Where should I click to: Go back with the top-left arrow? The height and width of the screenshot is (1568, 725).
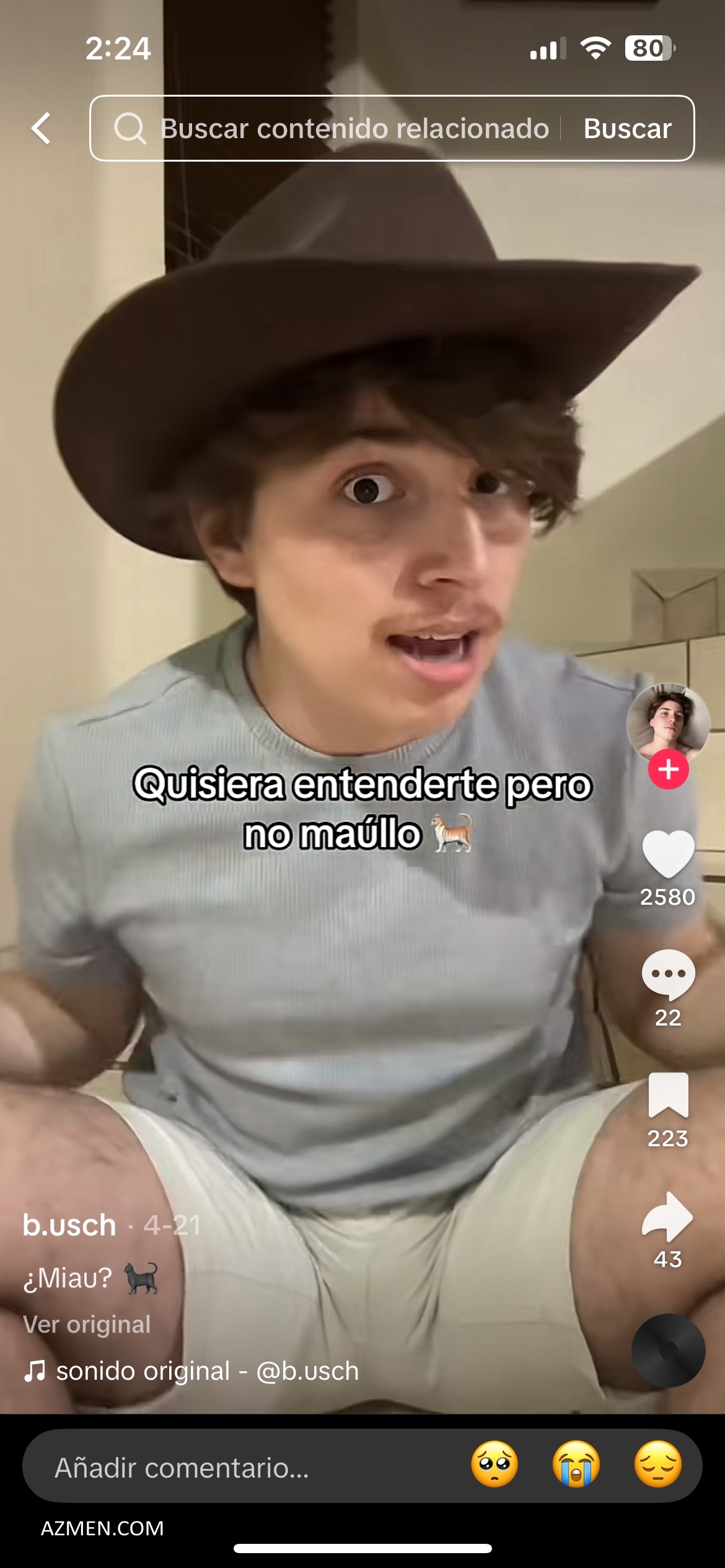(41, 129)
